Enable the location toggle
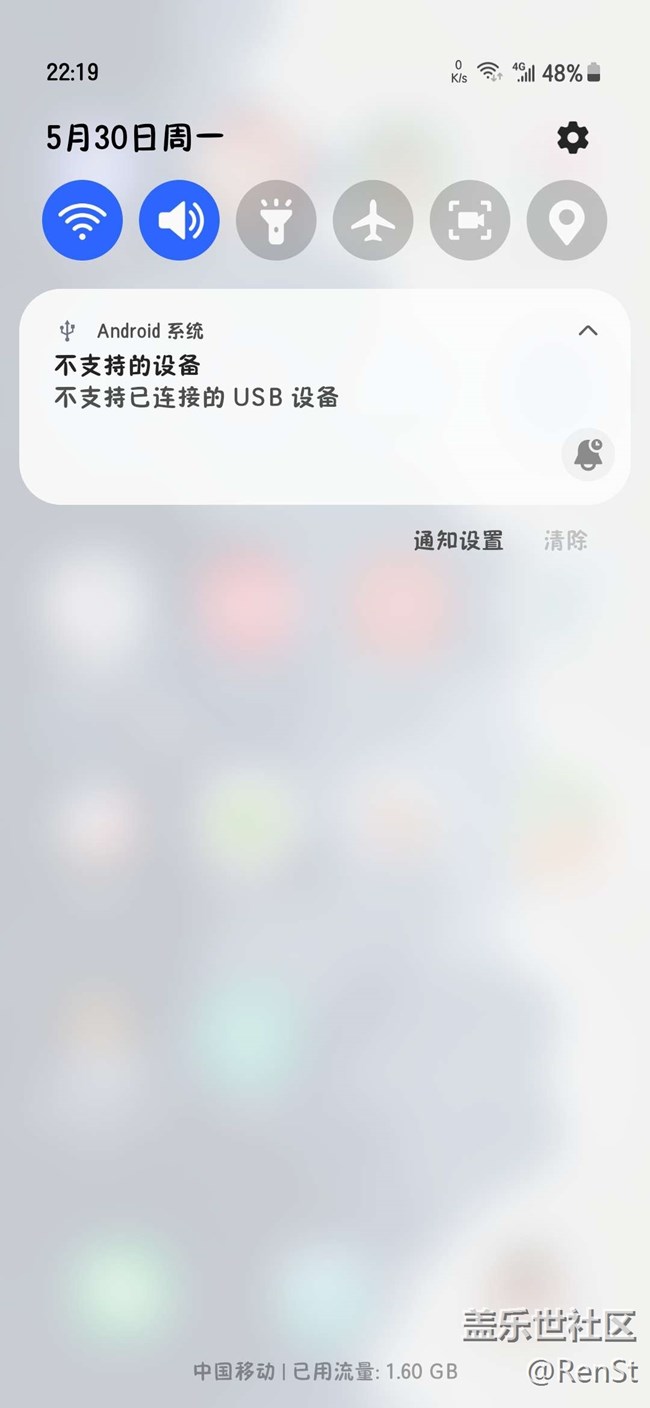Image resolution: width=650 pixels, height=1408 pixels. 567,220
